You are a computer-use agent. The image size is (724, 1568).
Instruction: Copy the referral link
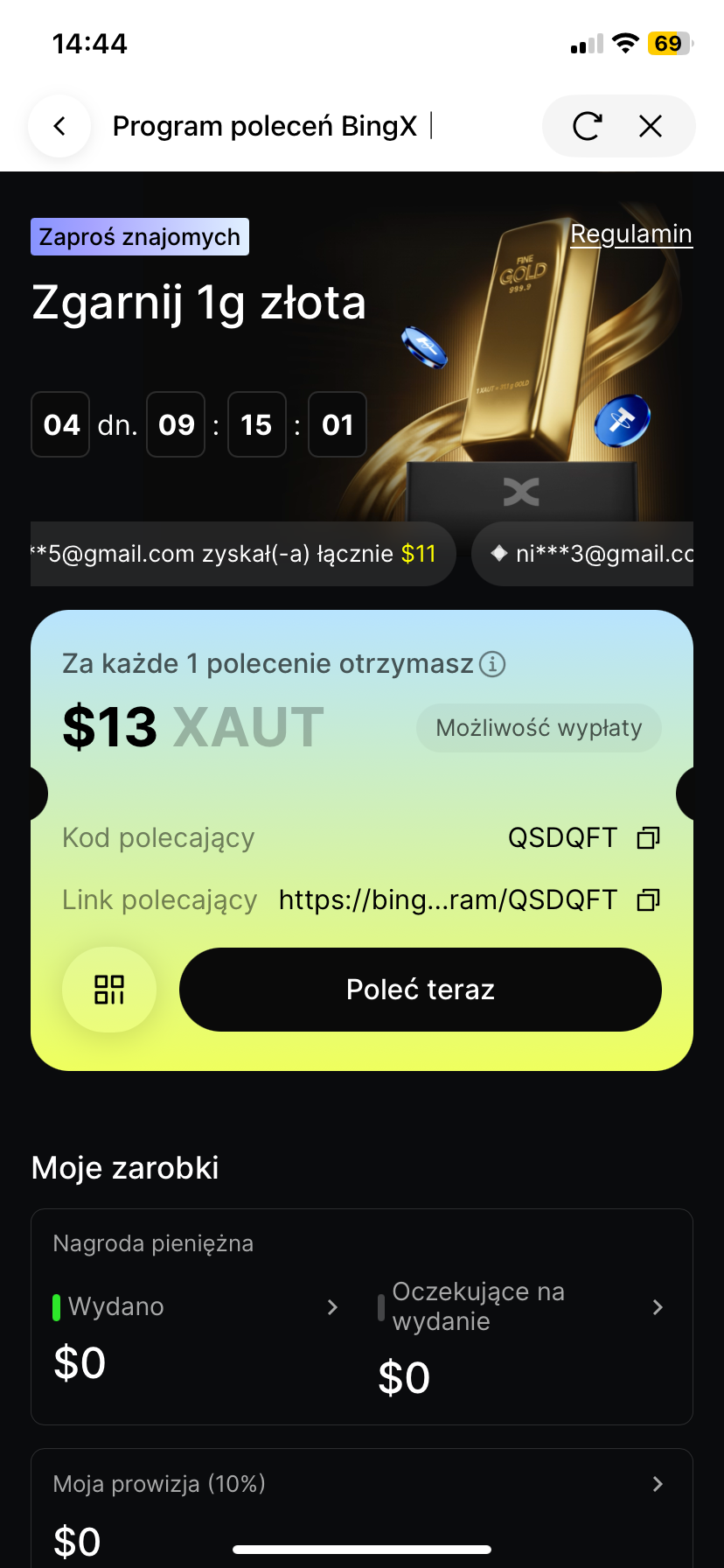[648, 900]
